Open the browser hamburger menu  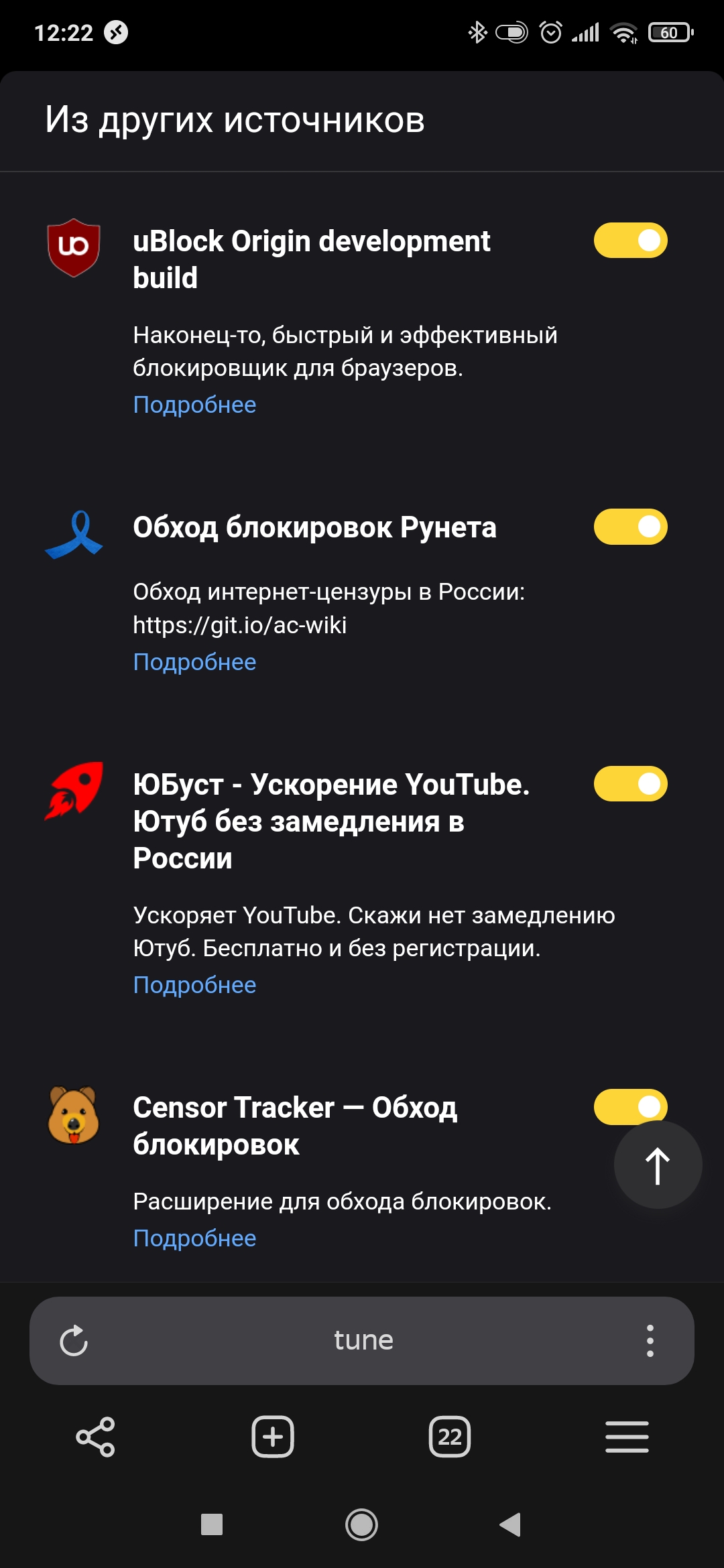tap(627, 1437)
